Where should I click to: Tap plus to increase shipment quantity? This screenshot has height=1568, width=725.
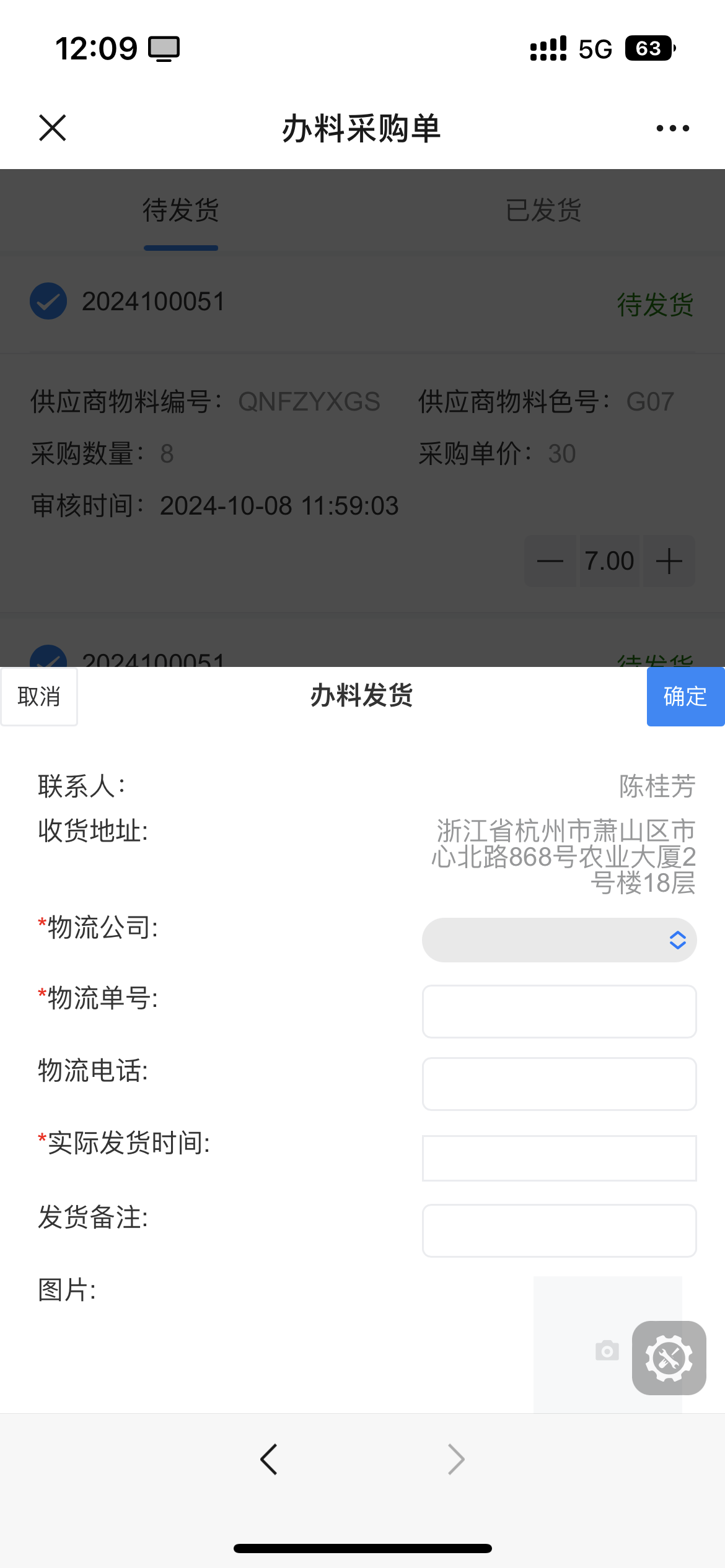coord(668,560)
